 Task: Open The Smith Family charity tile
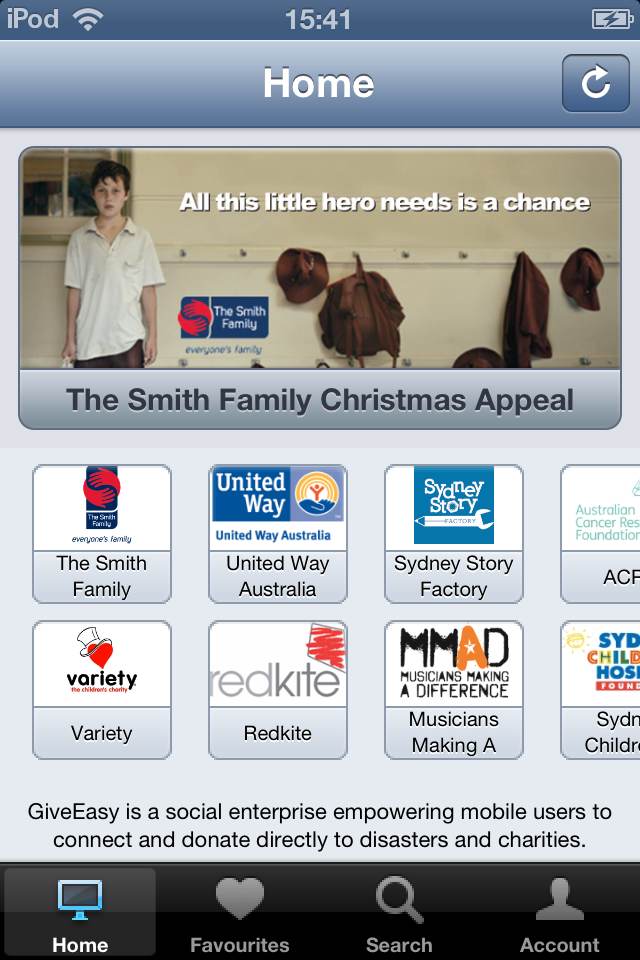tap(102, 534)
